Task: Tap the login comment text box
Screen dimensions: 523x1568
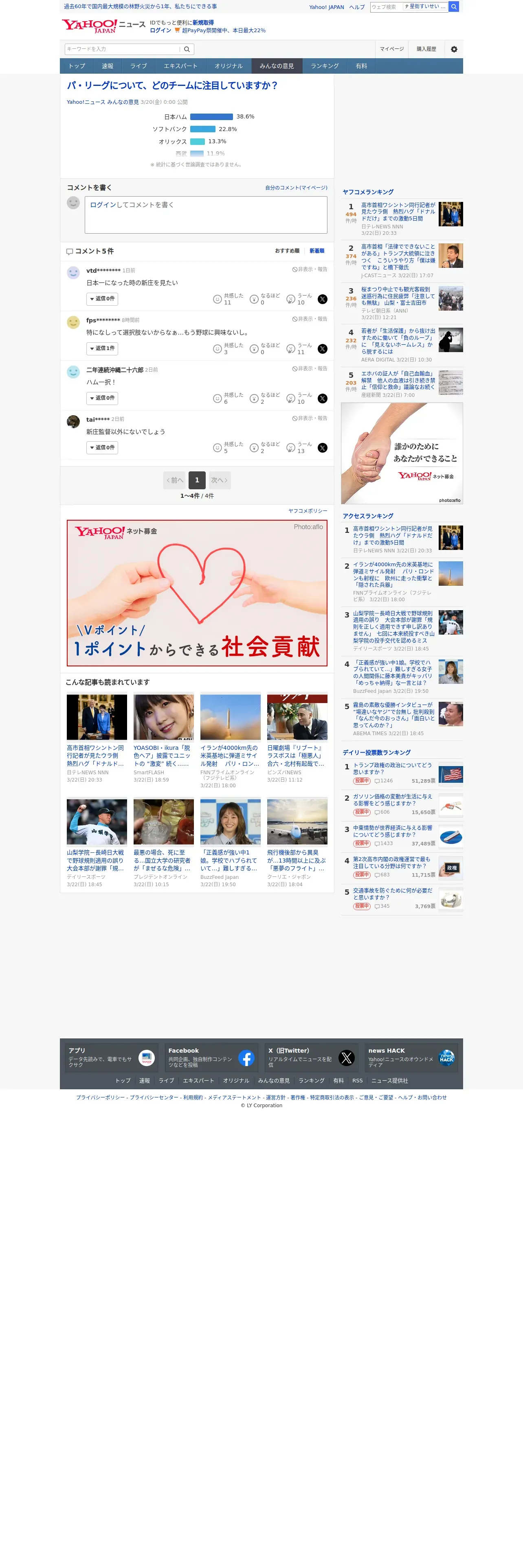Action: pos(206,215)
